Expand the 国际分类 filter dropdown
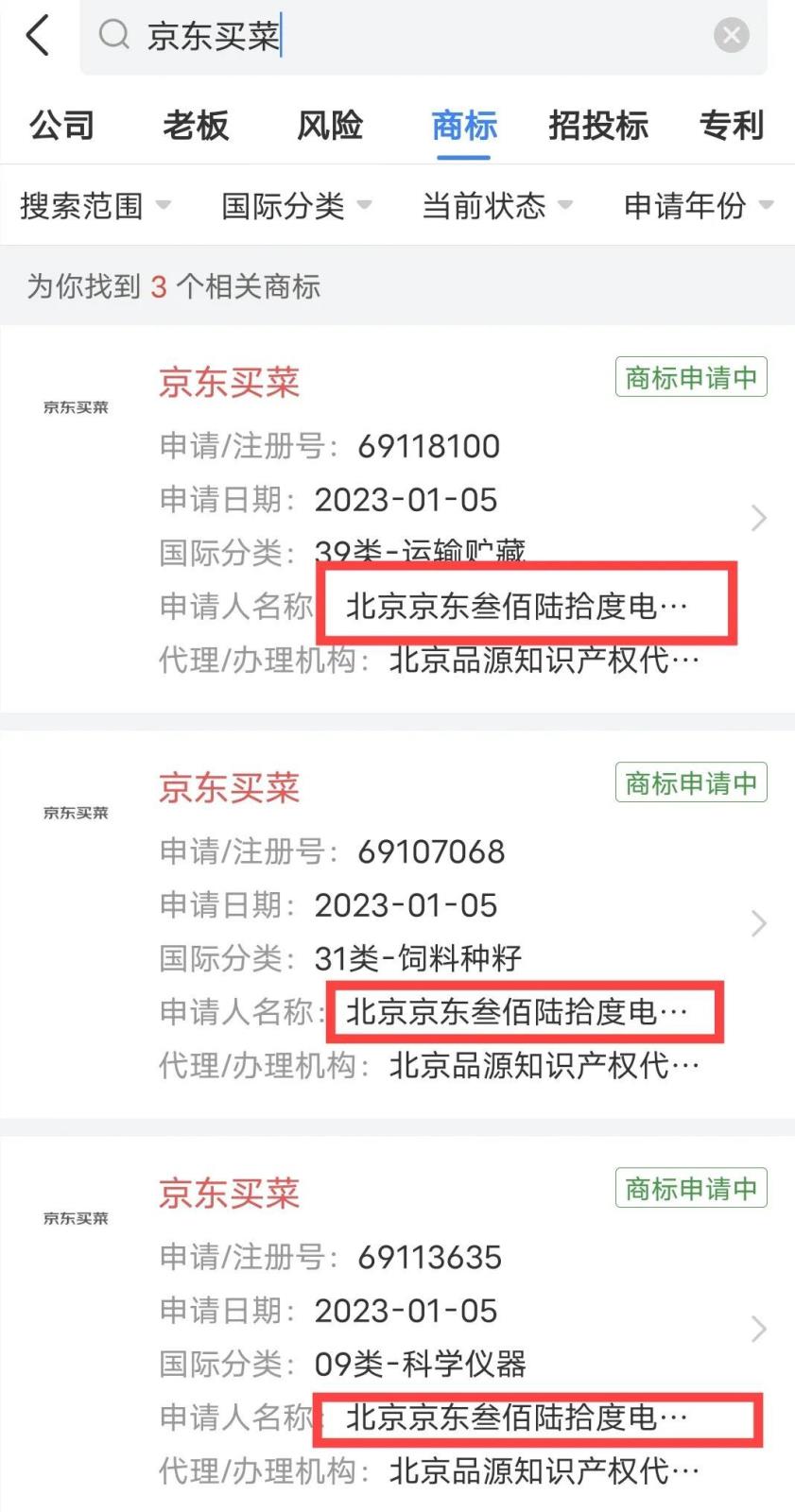This screenshot has height=1512, width=795. click(x=296, y=205)
